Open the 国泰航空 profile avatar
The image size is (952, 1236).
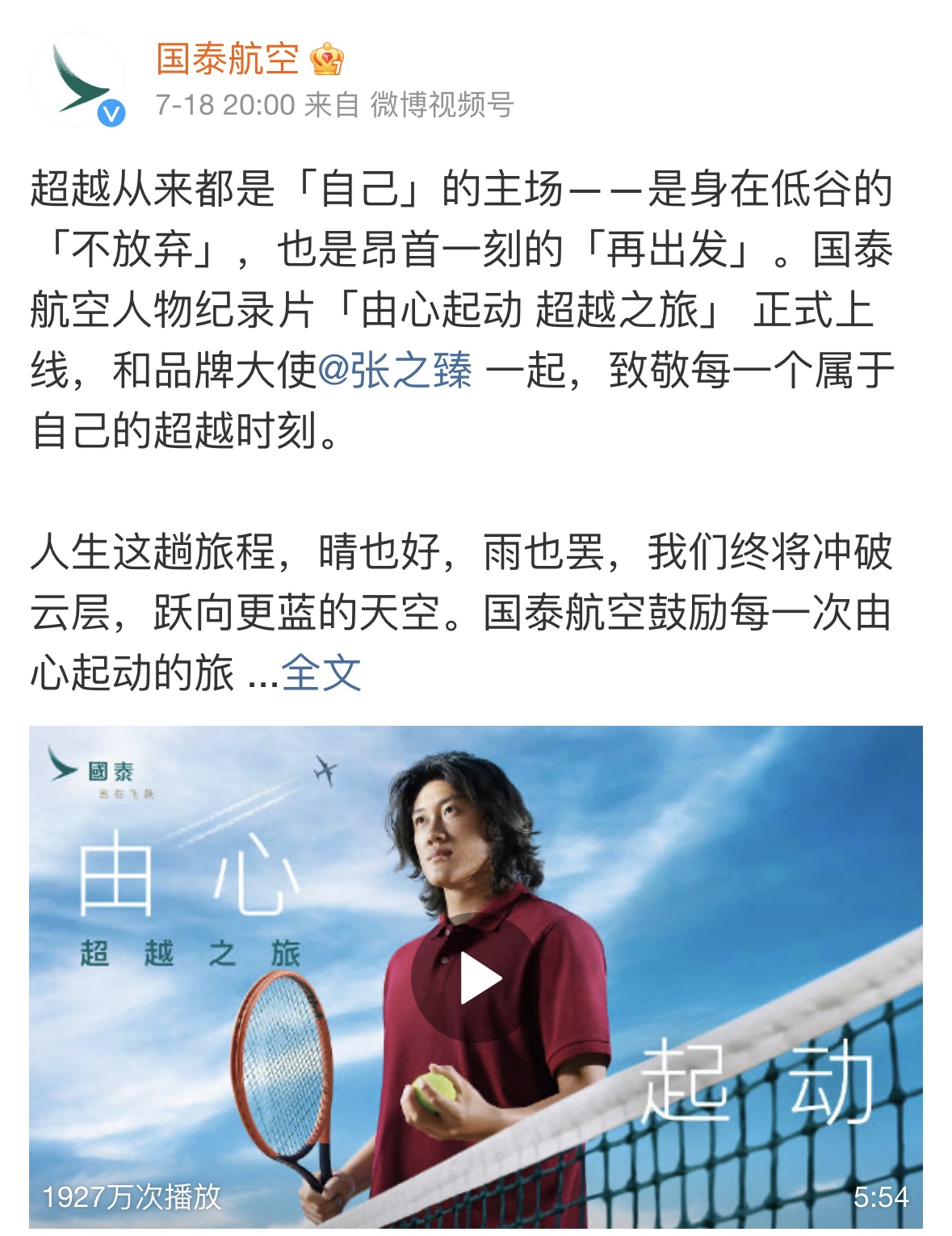pyautogui.click(x=78, y=79)
